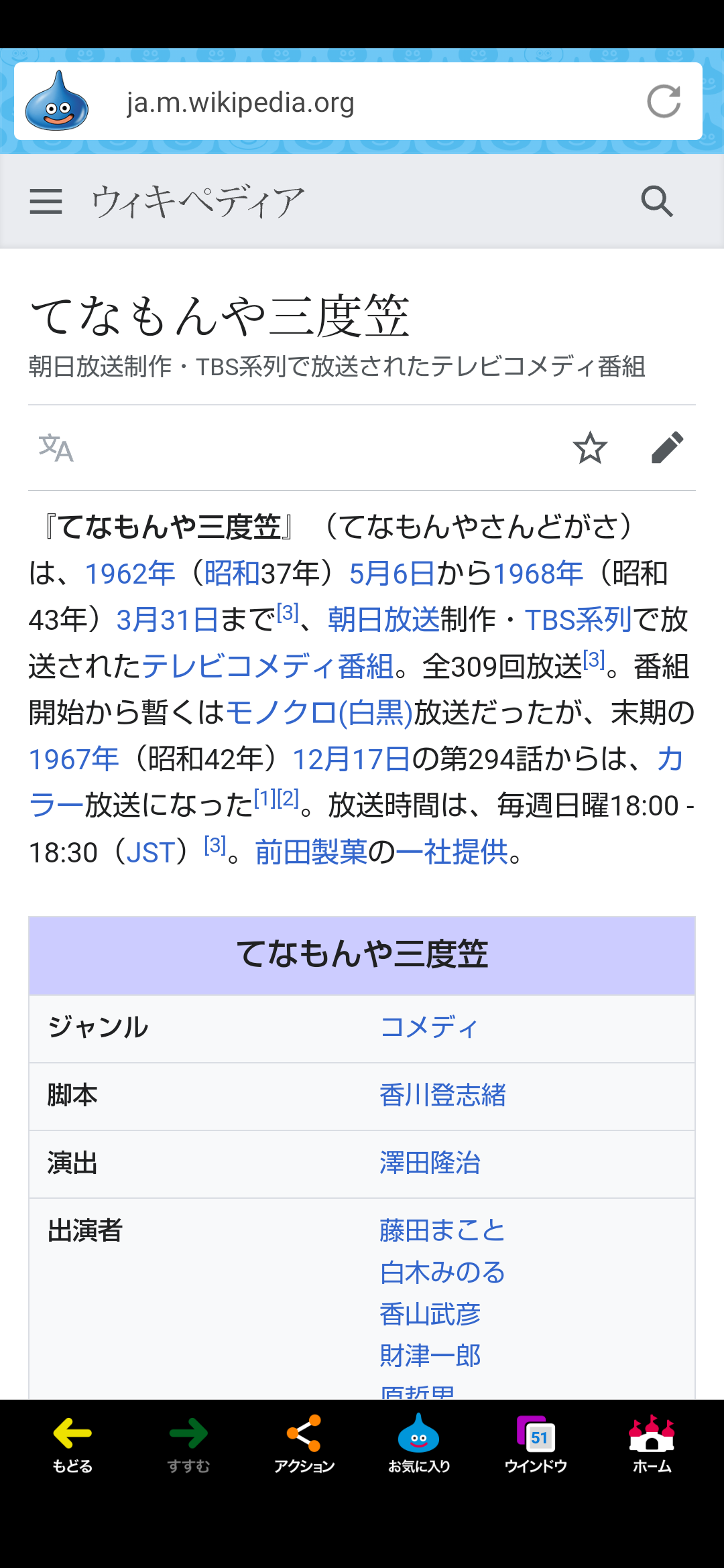
Task: Open the ウインドウ tab switcher
Action: (536, 1444)
